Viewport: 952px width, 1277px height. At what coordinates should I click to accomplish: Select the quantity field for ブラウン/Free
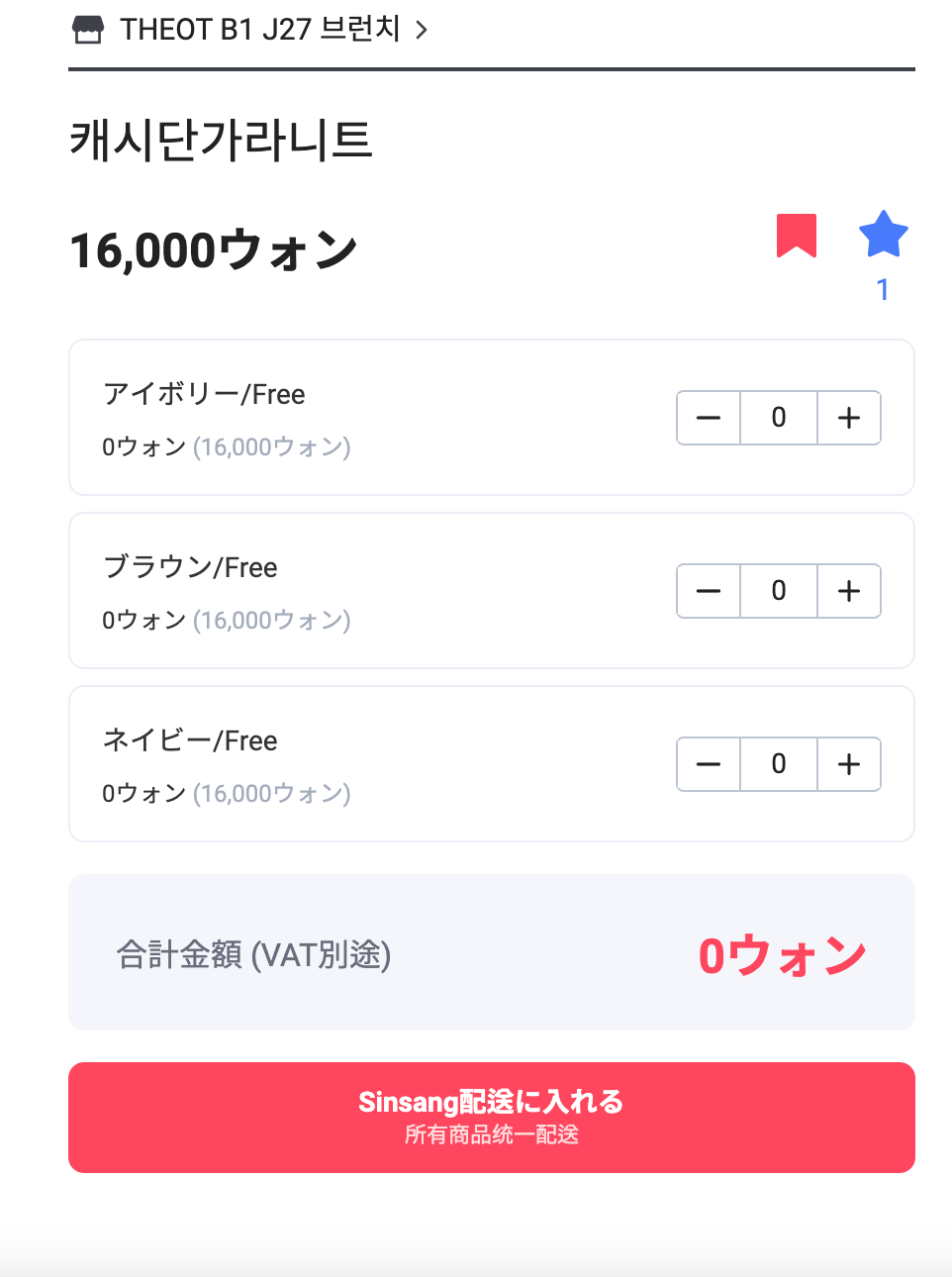click(x=779, y=591)
